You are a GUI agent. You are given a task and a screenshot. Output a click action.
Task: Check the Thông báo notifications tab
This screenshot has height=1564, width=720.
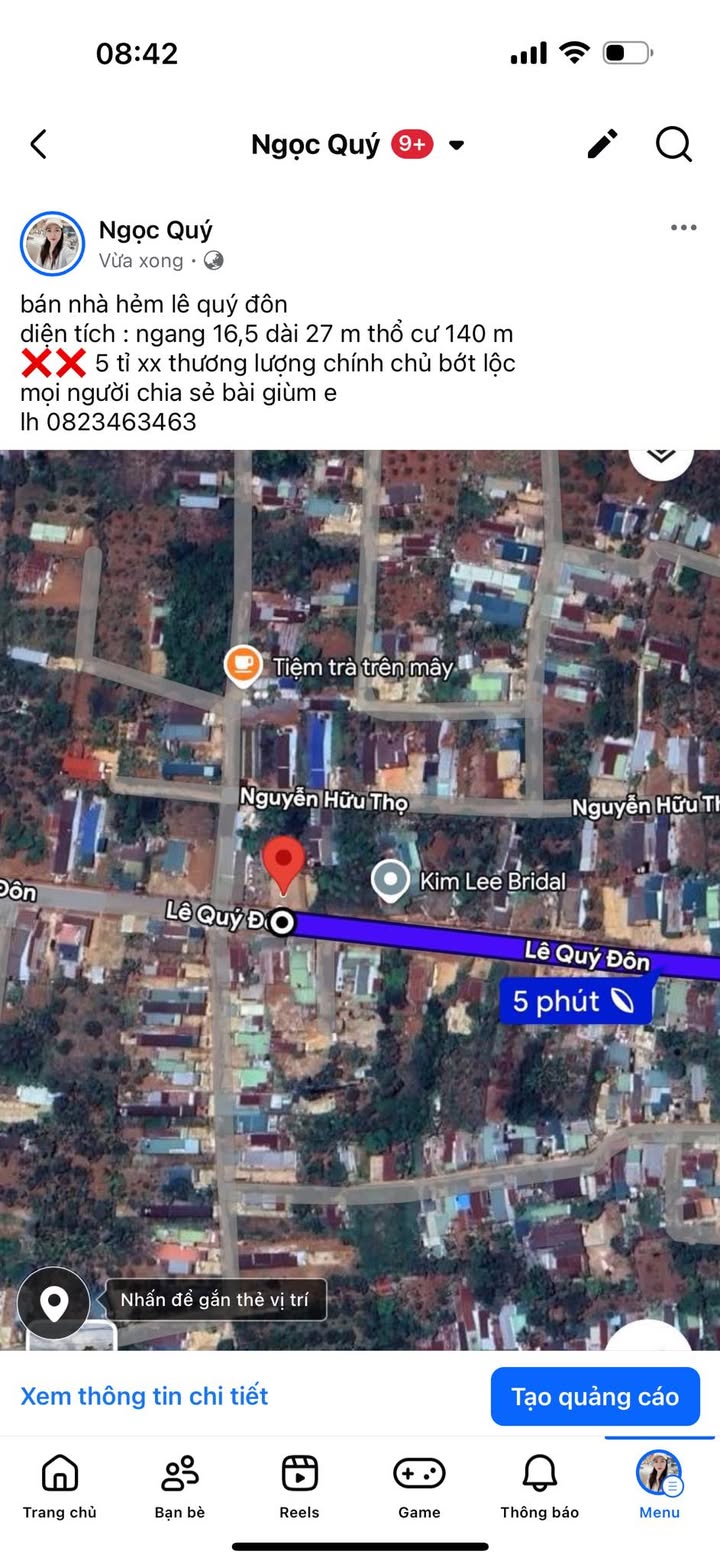pyautogui.click(x=540, y=1486)
